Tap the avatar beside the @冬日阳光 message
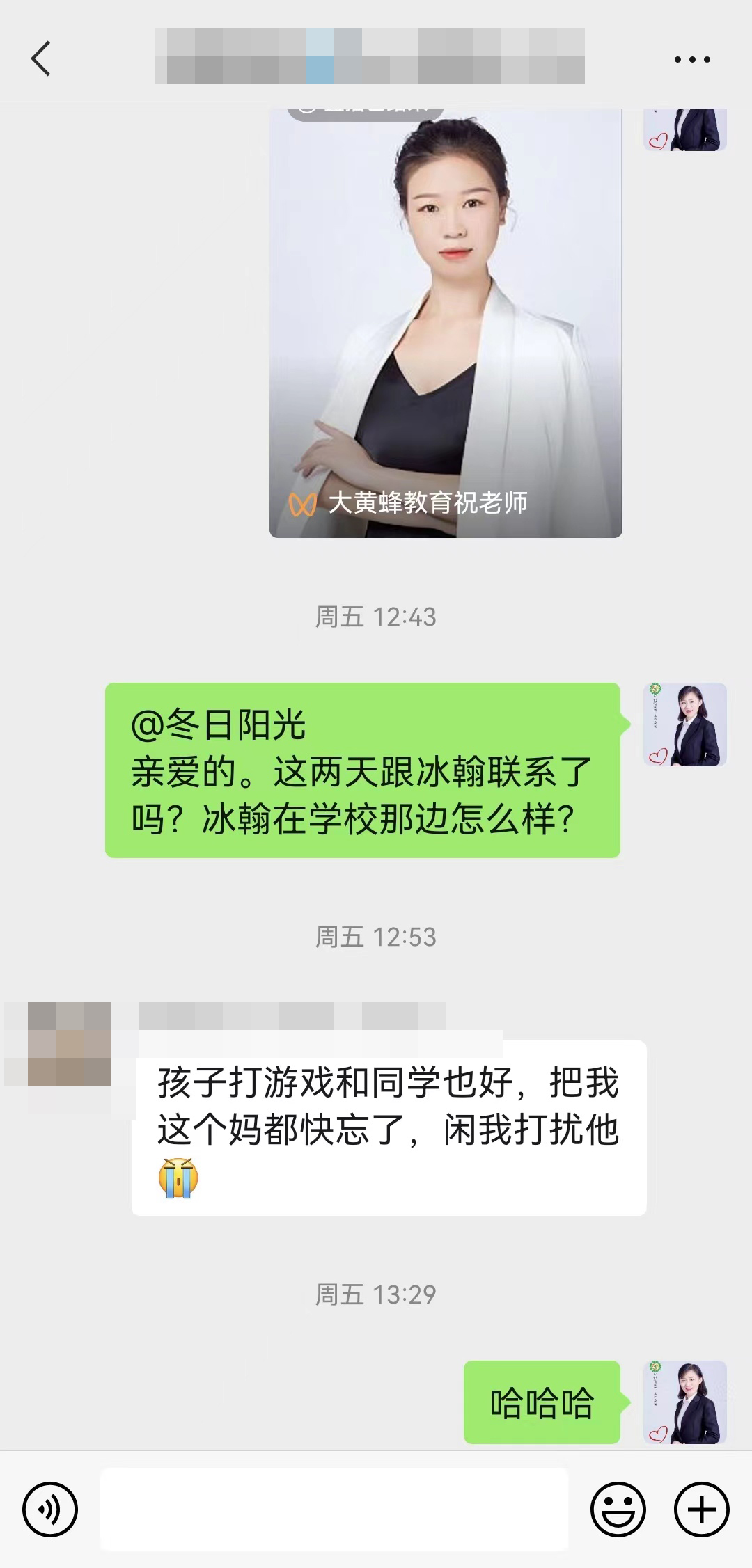This screenshot has width=752, height=1568. tap(685, 724)
